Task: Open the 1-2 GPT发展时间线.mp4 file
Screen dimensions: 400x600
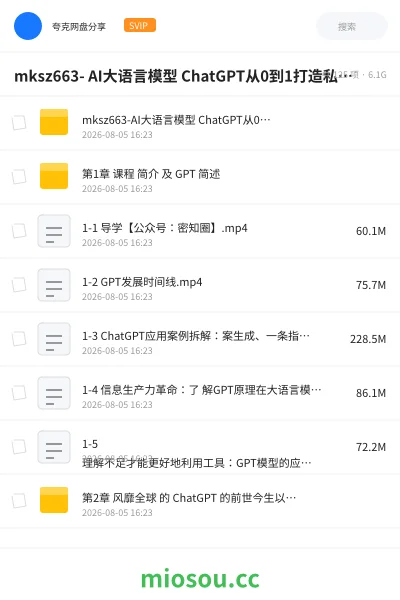Action: (200, 285)
